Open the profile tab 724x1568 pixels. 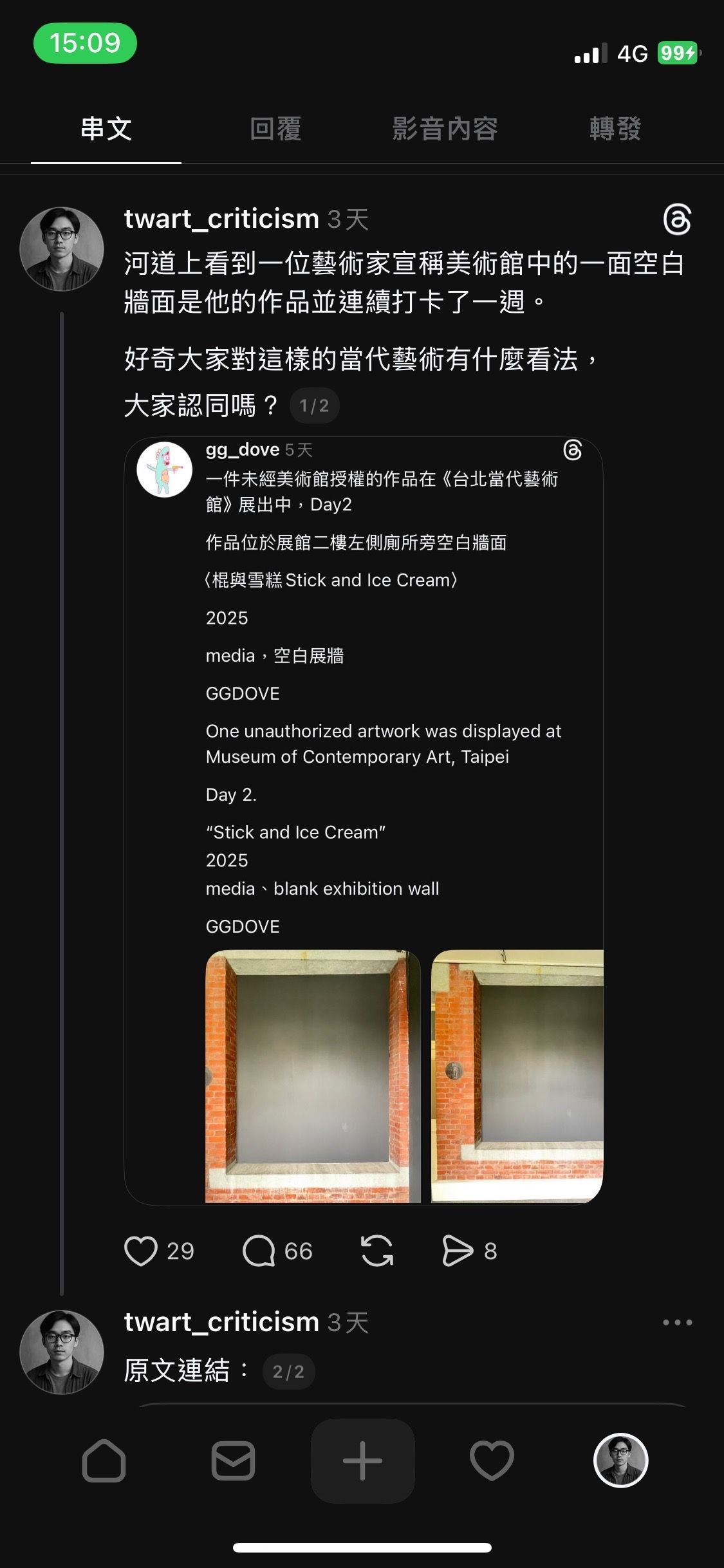(x=620, y=1461)
